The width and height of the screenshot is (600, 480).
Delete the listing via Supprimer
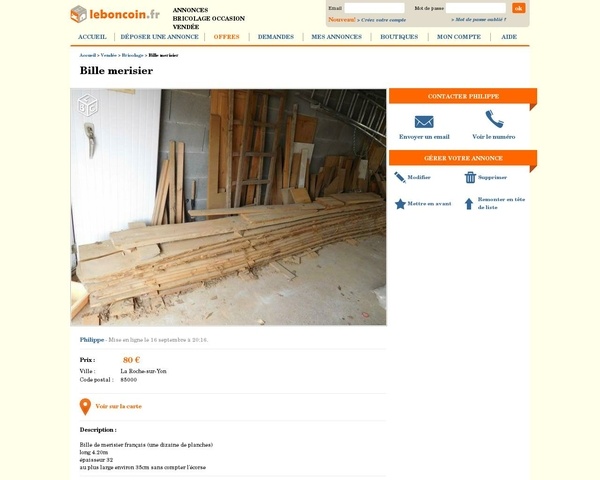coord(486,177)
